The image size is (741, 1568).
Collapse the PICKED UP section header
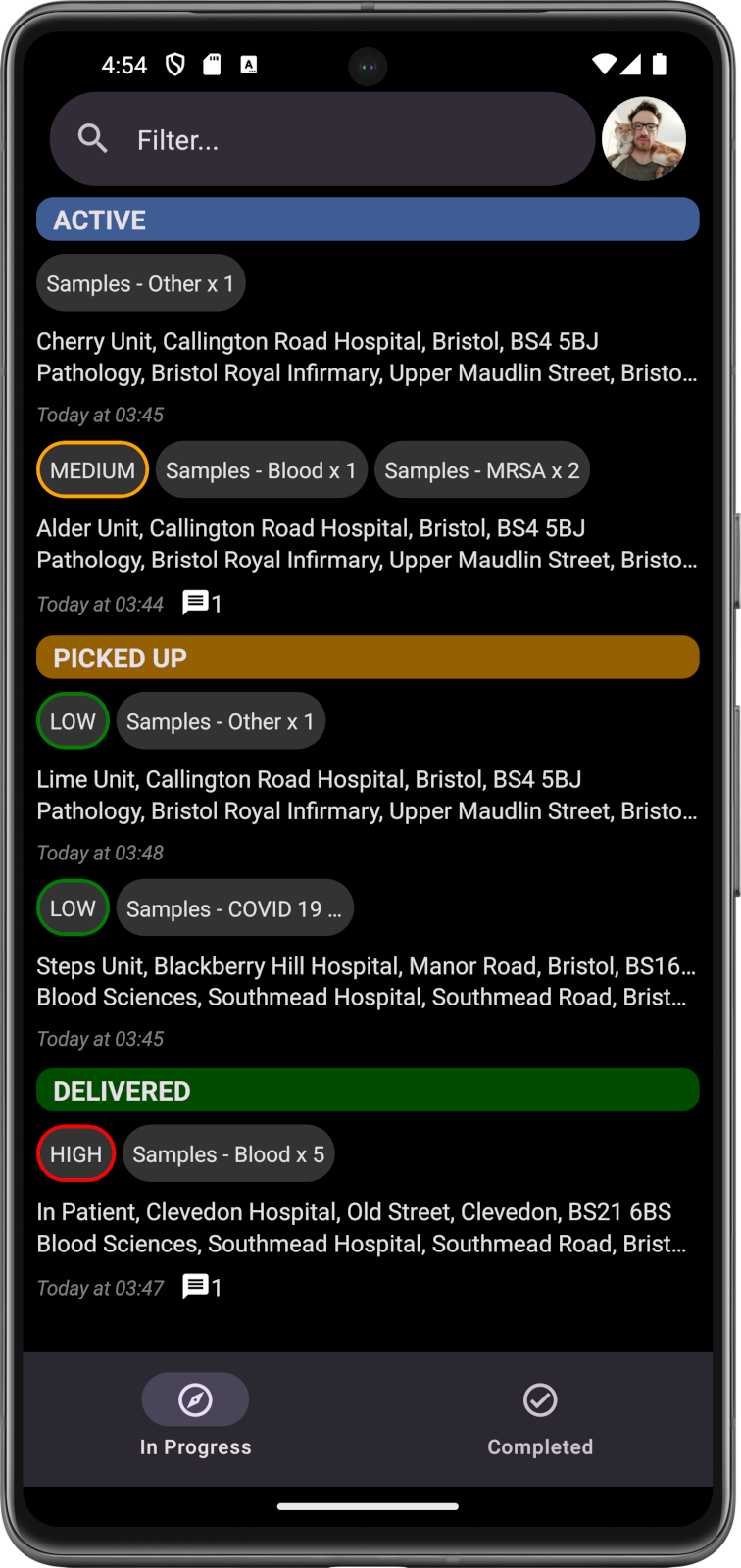click(368, 657)
